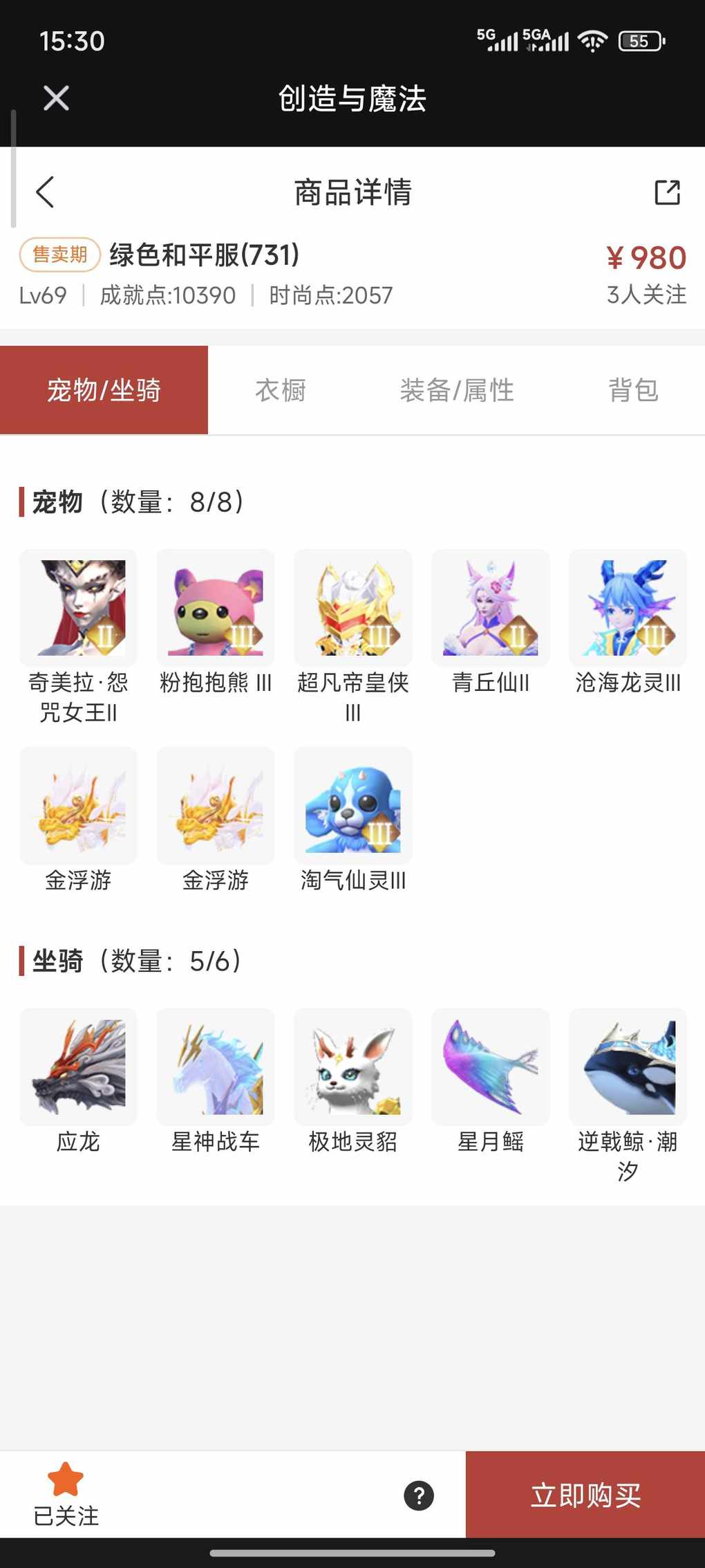Tap 立即购买 to buy now
This screenshot has height=1568, width=705.
pos(585,1495)
